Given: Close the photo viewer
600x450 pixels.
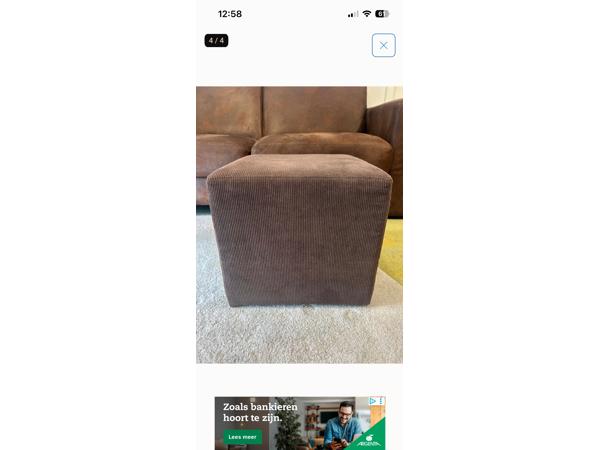Looking at the screenshot, I should click(383, 45).
